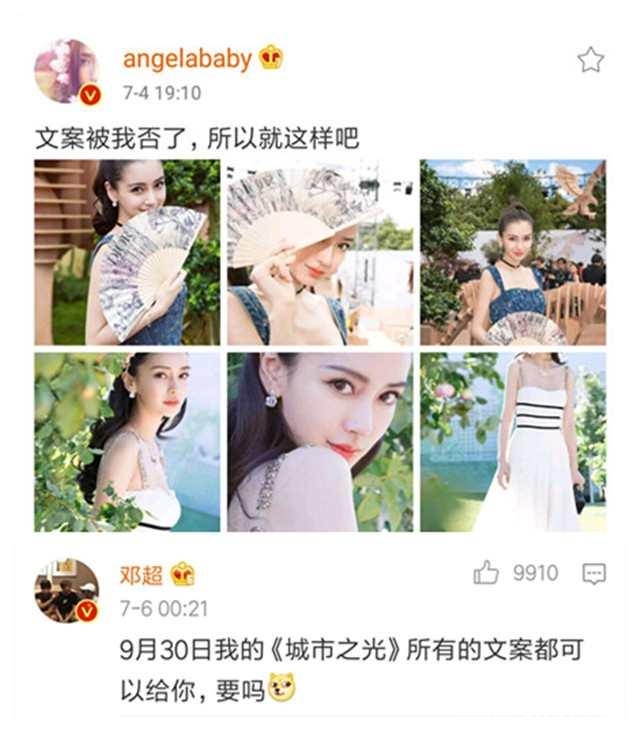View the photo with the fan covering her face

(x=319, y=252)
